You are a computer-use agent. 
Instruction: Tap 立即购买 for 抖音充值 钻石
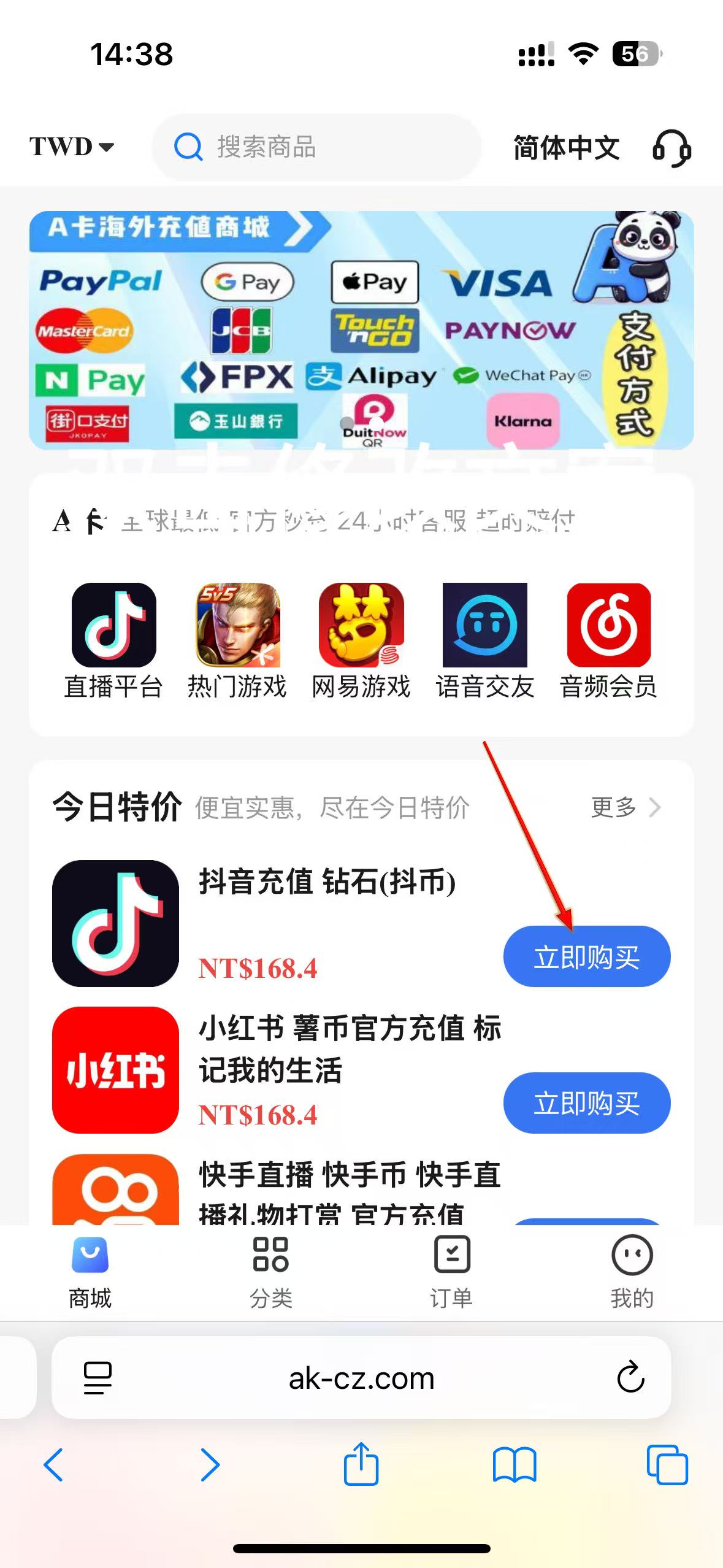586,956
